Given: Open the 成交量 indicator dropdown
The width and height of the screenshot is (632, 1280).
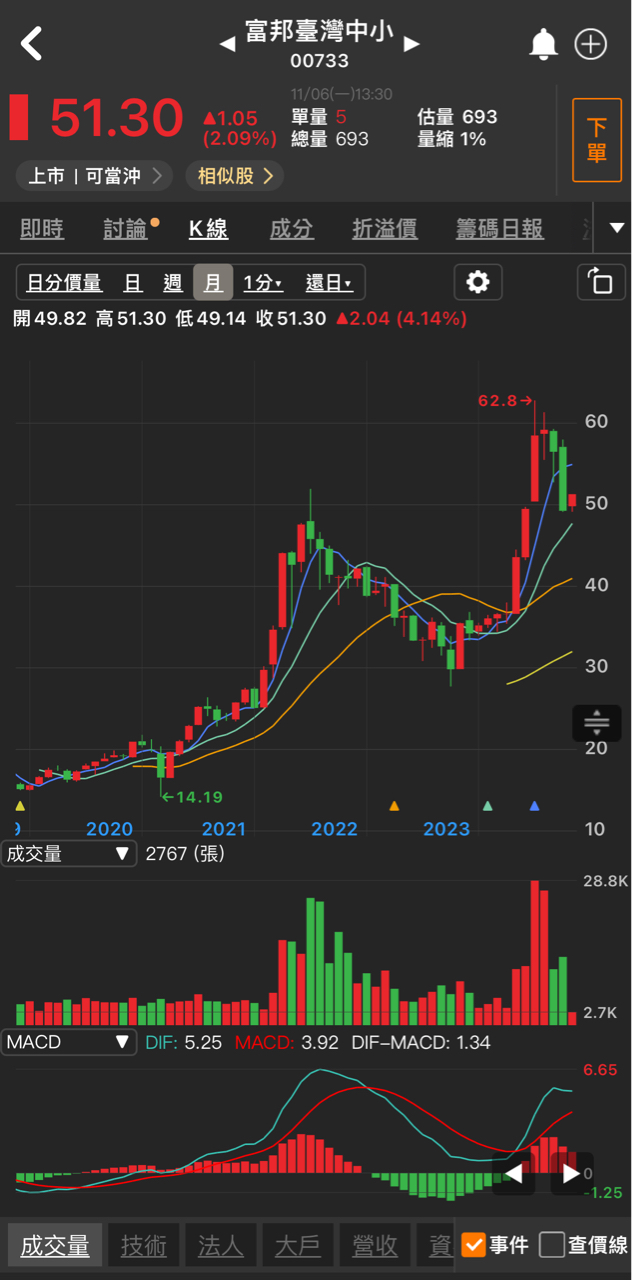Looking at the screenshot, I should click(x=69, y=853).
